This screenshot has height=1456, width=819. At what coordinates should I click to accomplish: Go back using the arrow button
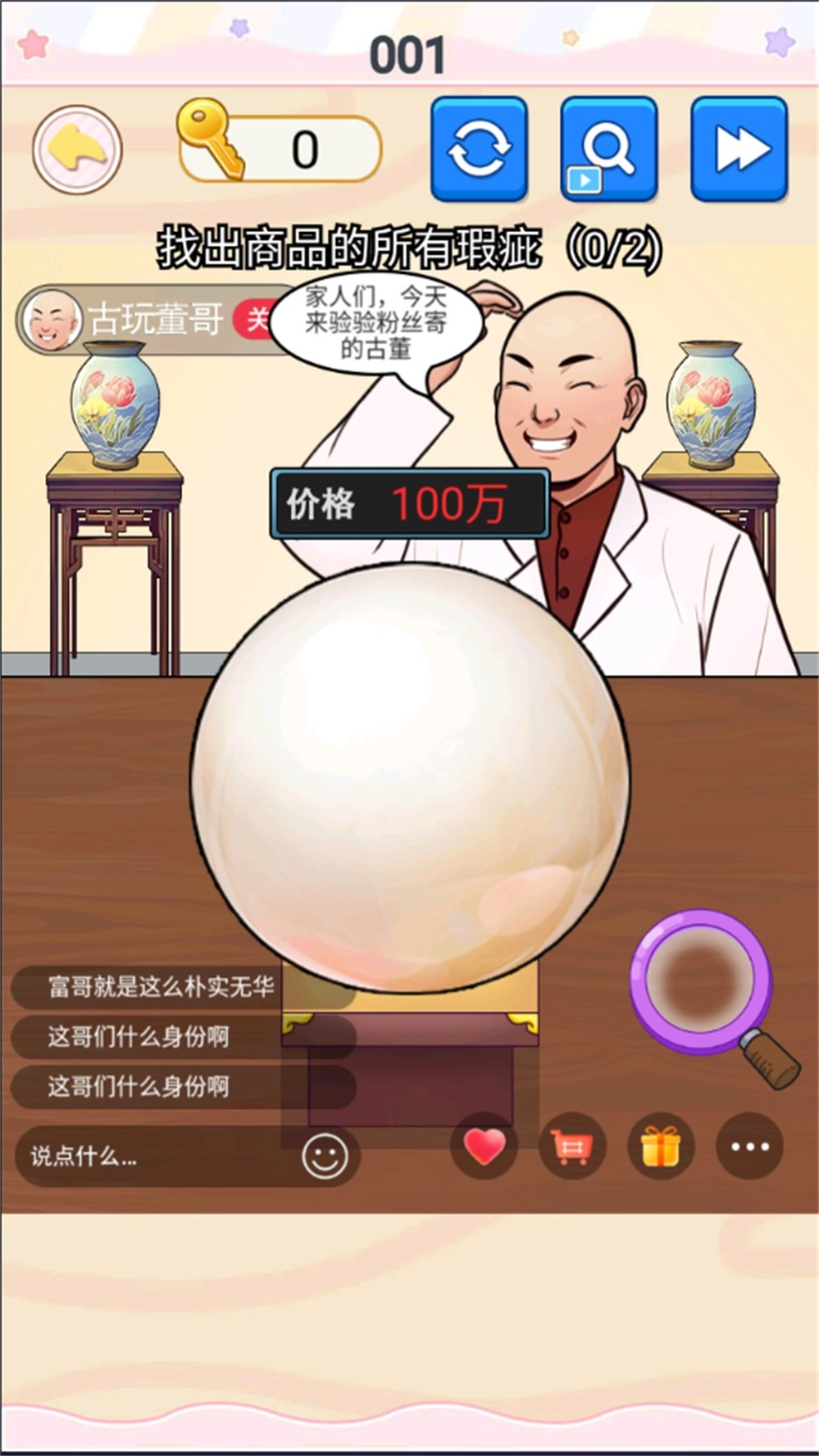pyautogui.click(x=76, y=150)
